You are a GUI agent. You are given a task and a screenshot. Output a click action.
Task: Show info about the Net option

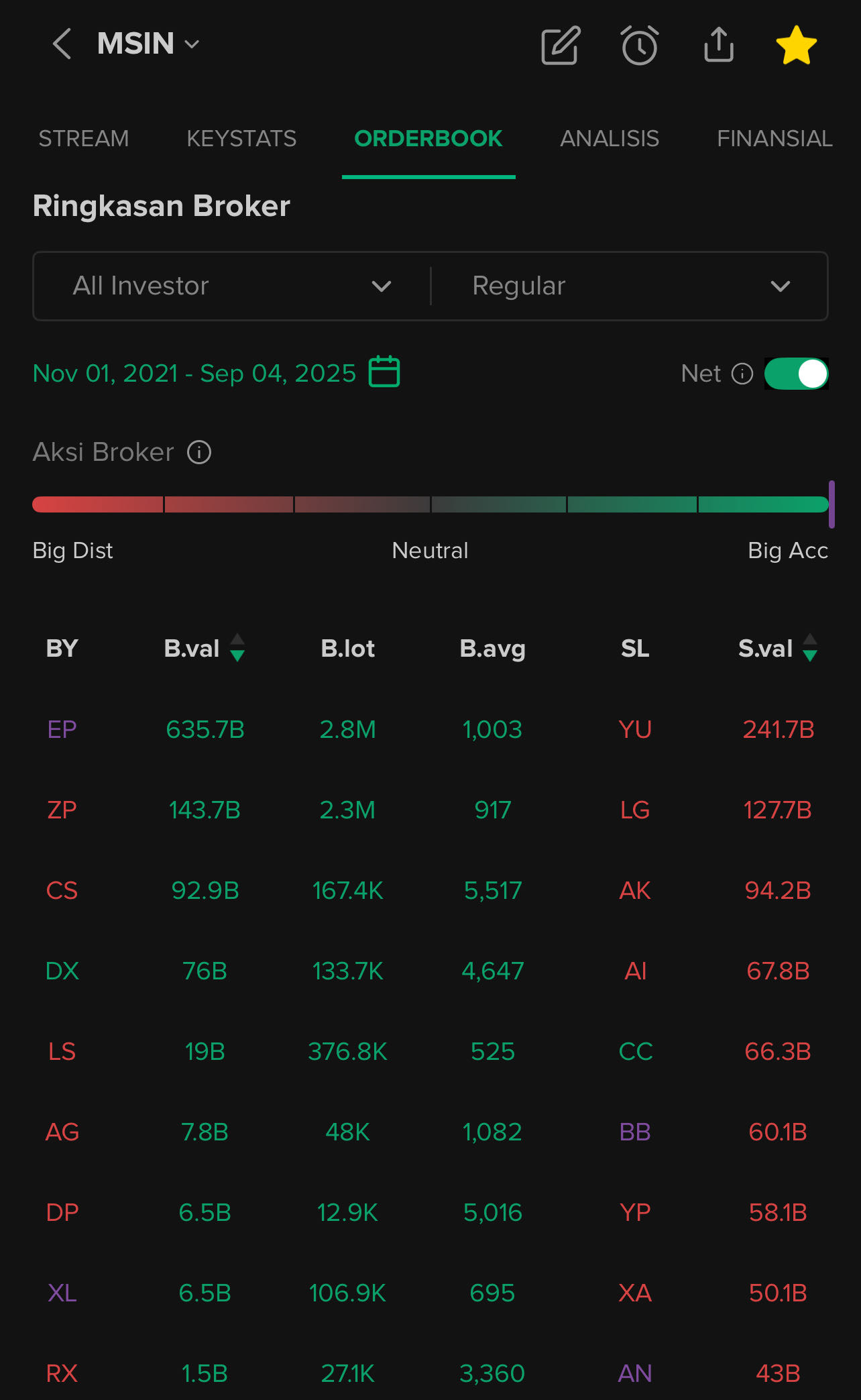(x=742, y=374)
